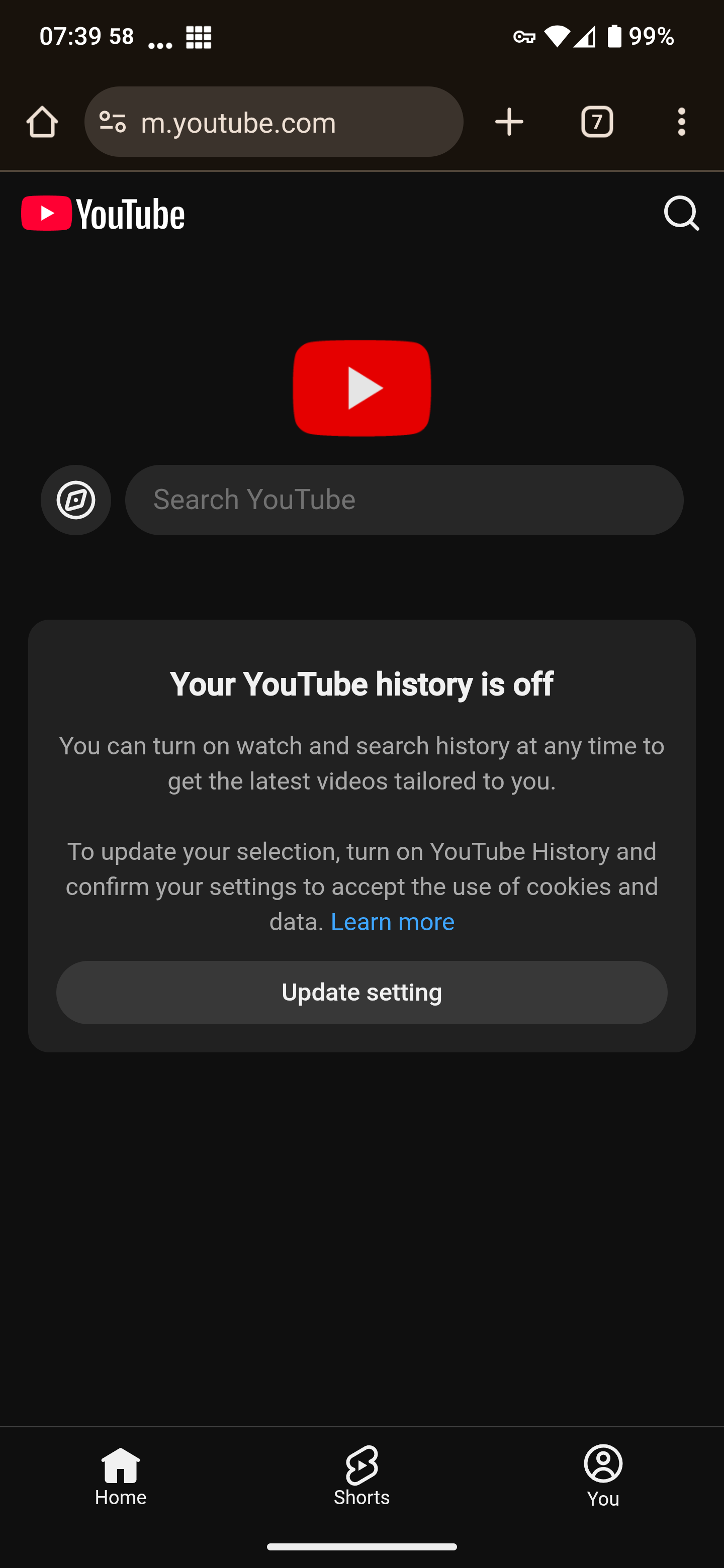
Task: Open the browser overflow menu
Action: (681, 122)
